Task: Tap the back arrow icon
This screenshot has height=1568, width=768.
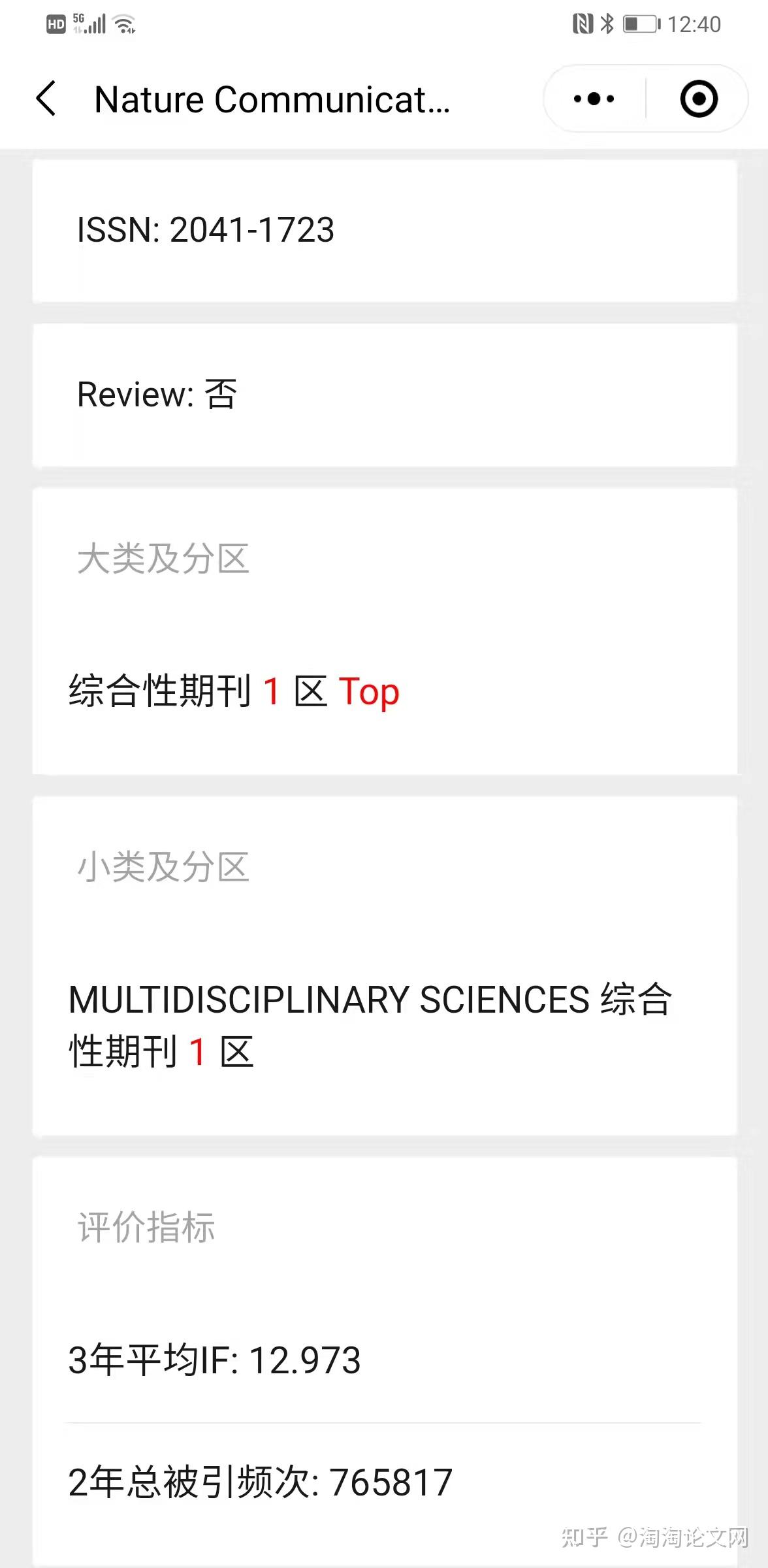Action: click(46, 99)
